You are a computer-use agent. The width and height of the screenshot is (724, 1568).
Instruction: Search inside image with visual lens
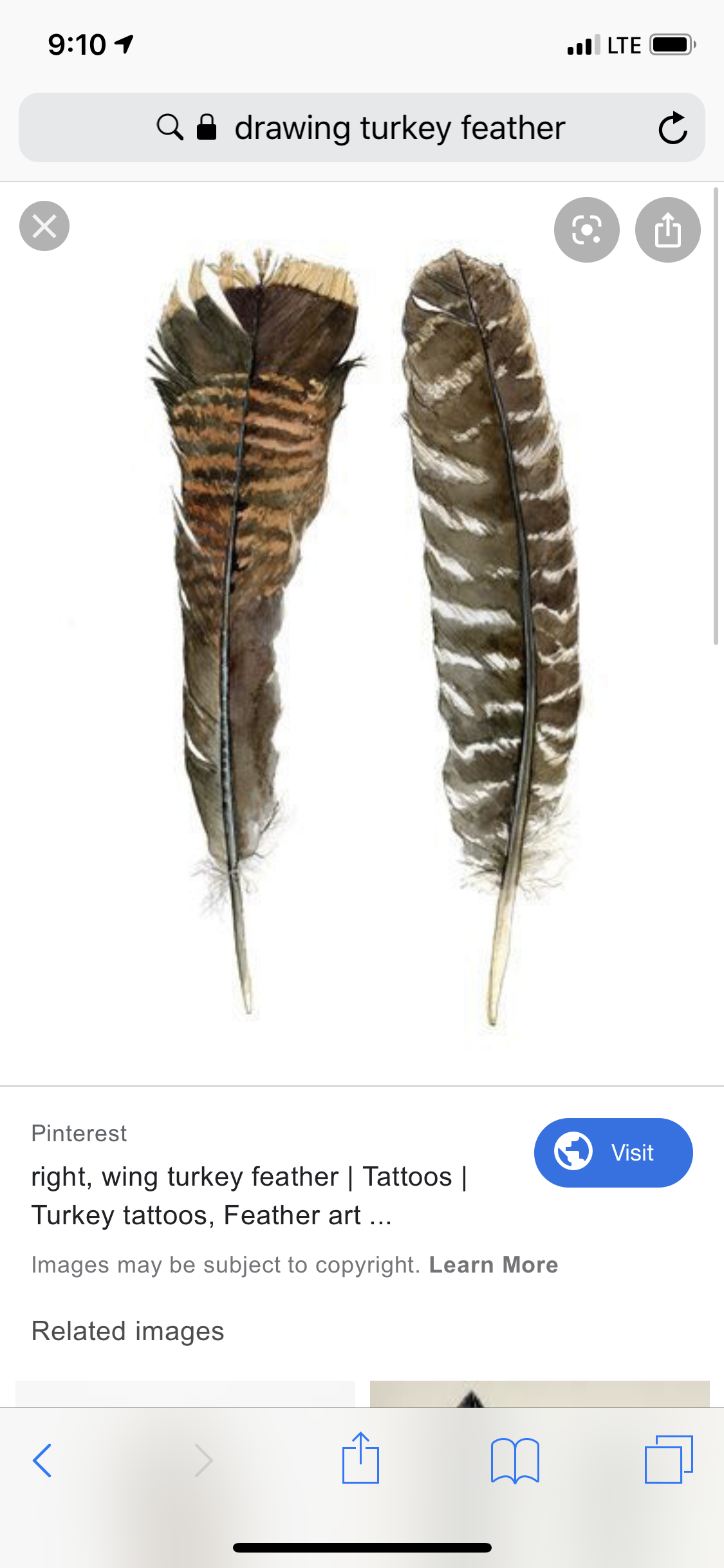[586, 230]
